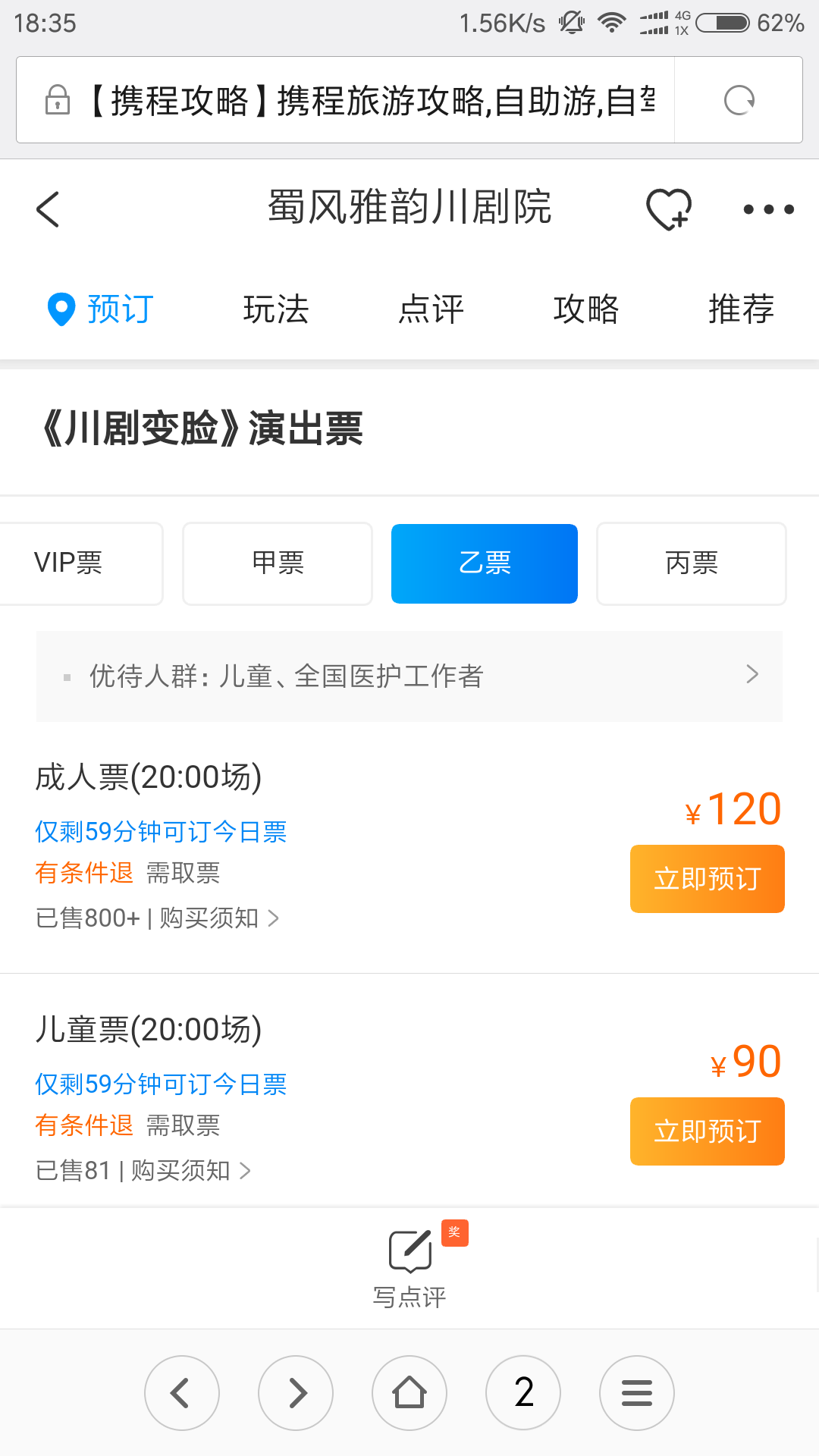
Task: Reload the page with refresh icon
Action: (739, 100)
